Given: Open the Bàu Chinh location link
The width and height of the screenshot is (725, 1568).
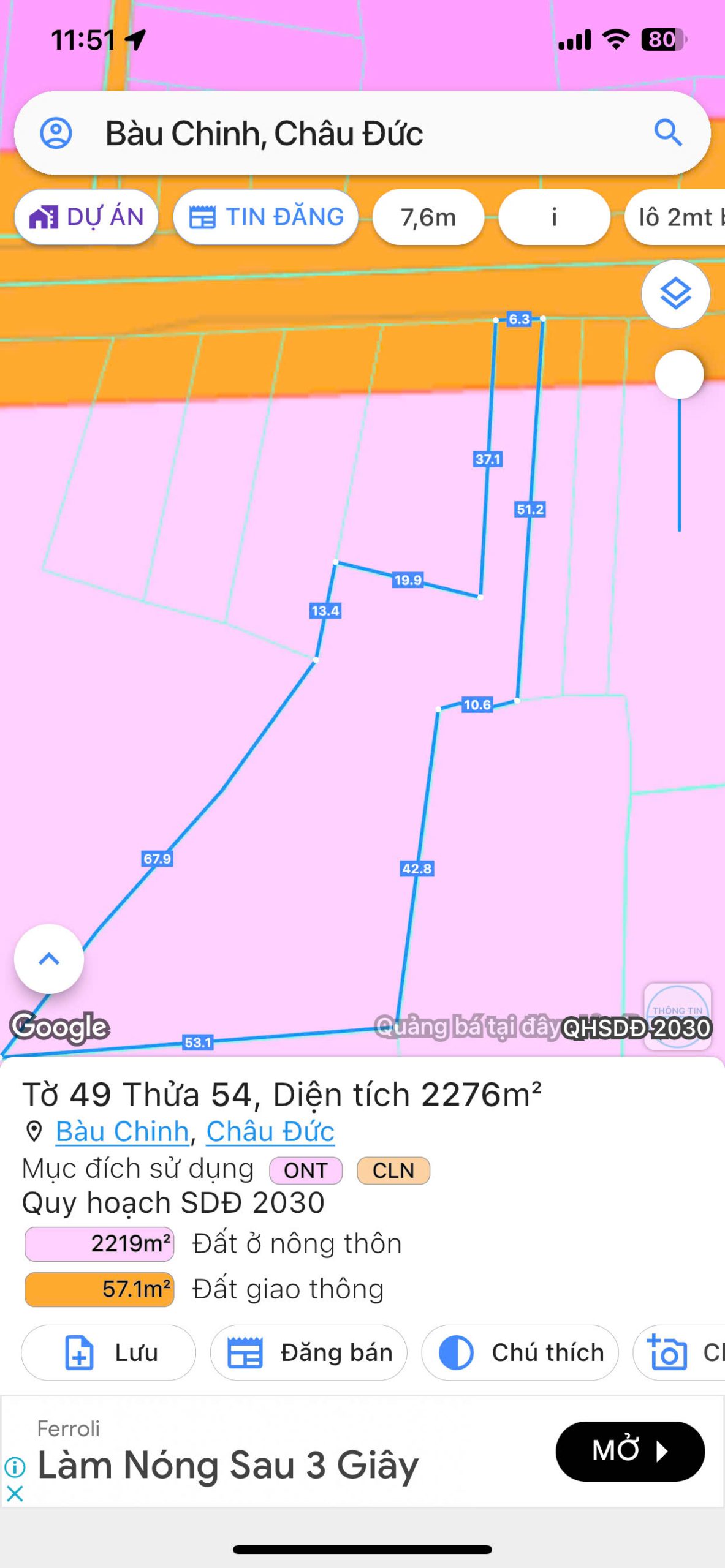Looking at the screenshot, I should [121, 1132].
